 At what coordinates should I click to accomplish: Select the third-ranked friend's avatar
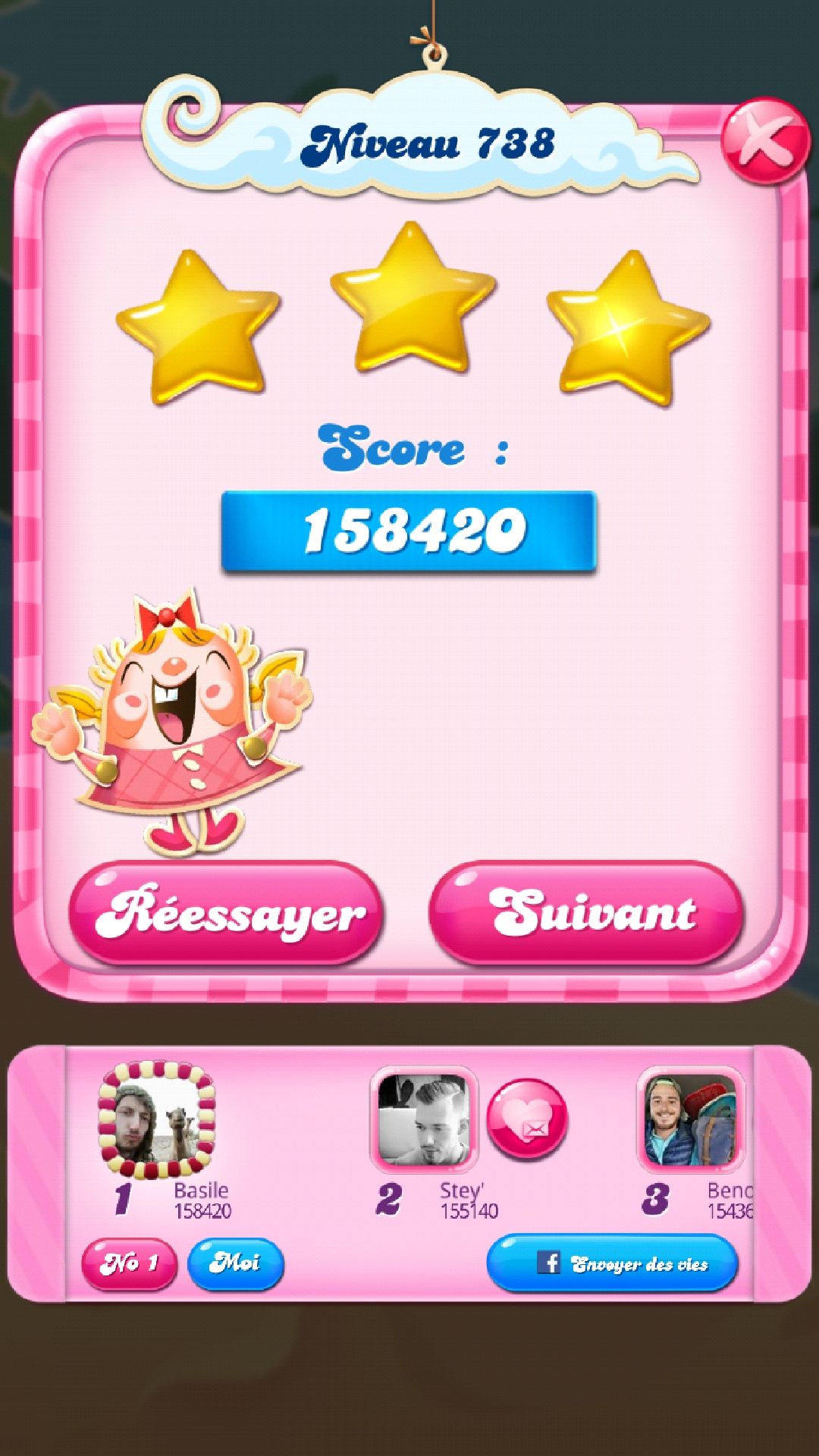(x=690, y=1120)
